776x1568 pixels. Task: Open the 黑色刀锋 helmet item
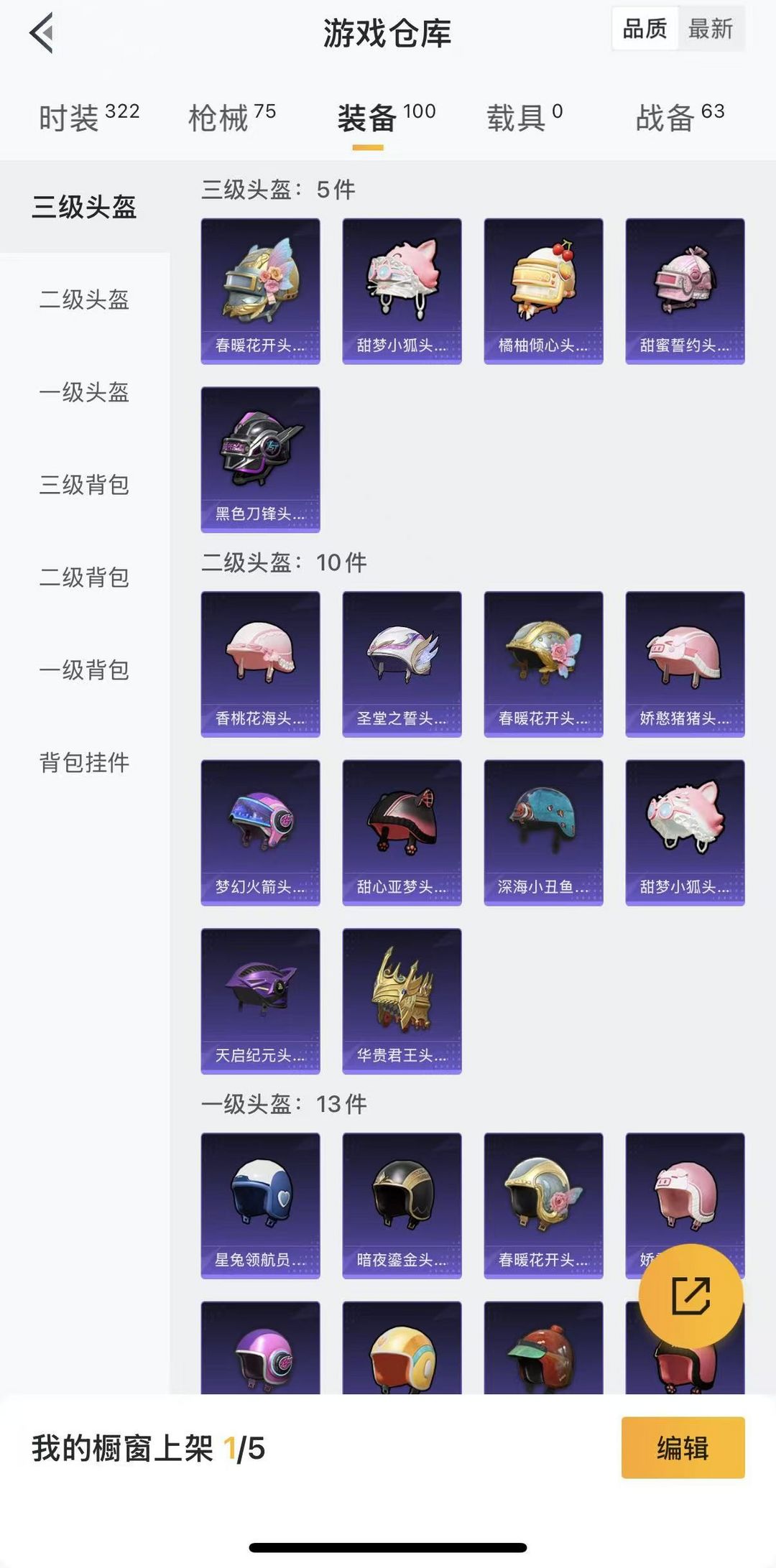coord(260,460)
